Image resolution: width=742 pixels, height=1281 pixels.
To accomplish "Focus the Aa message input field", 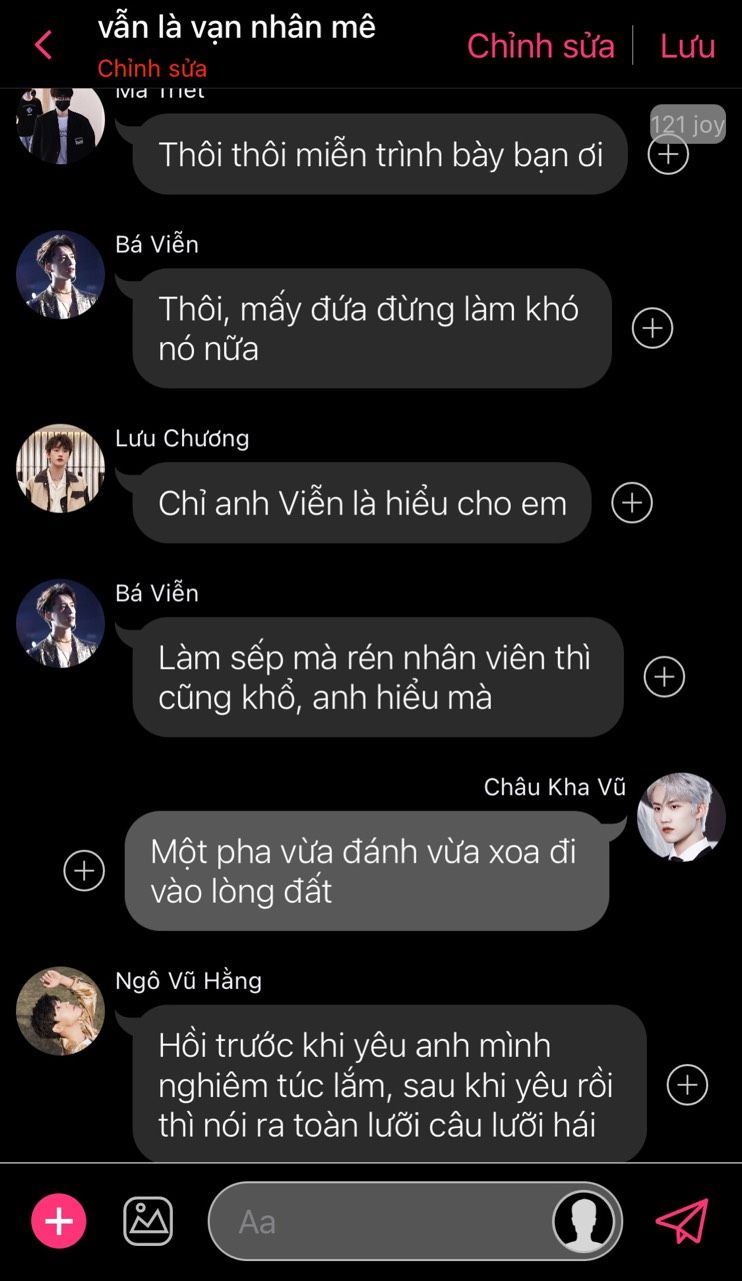I will click(380, 1221).
